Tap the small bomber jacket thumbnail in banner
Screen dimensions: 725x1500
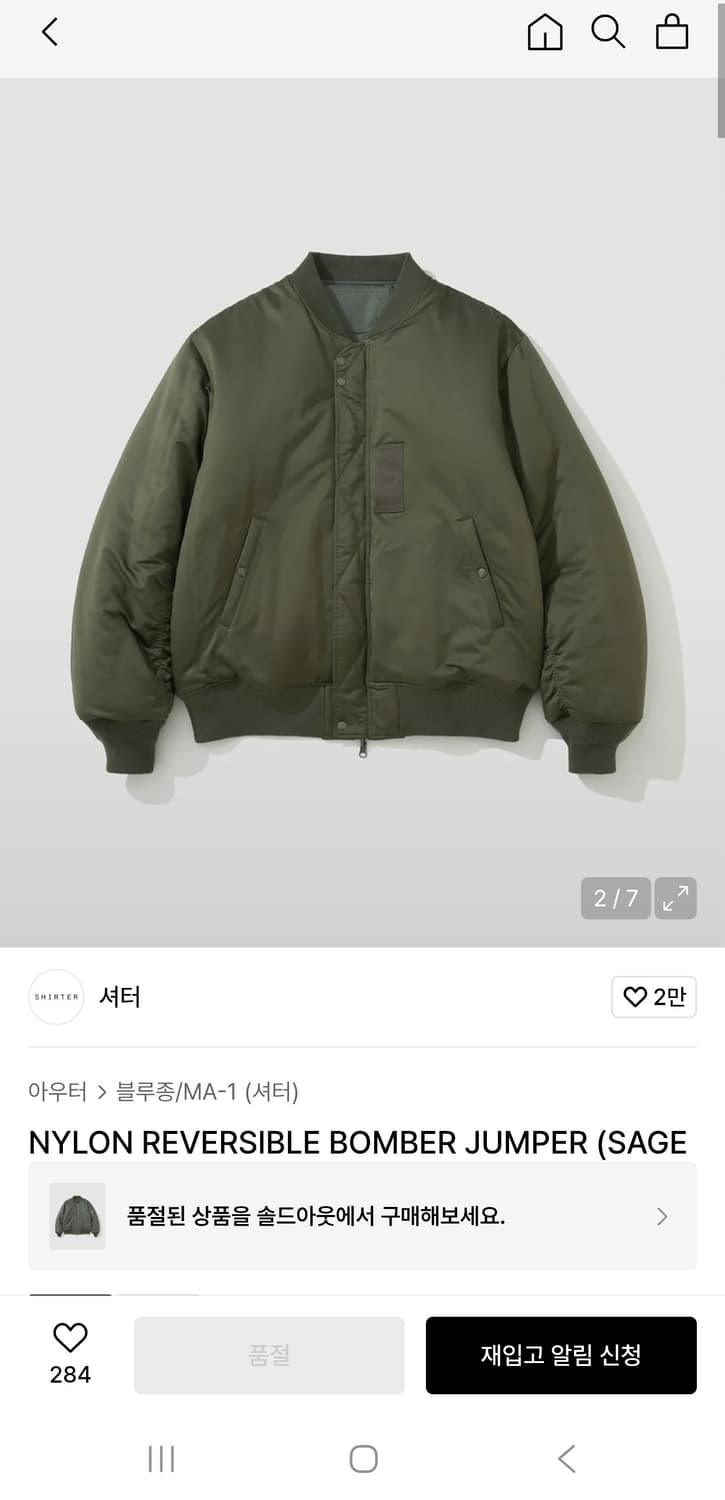point(76,1216)
